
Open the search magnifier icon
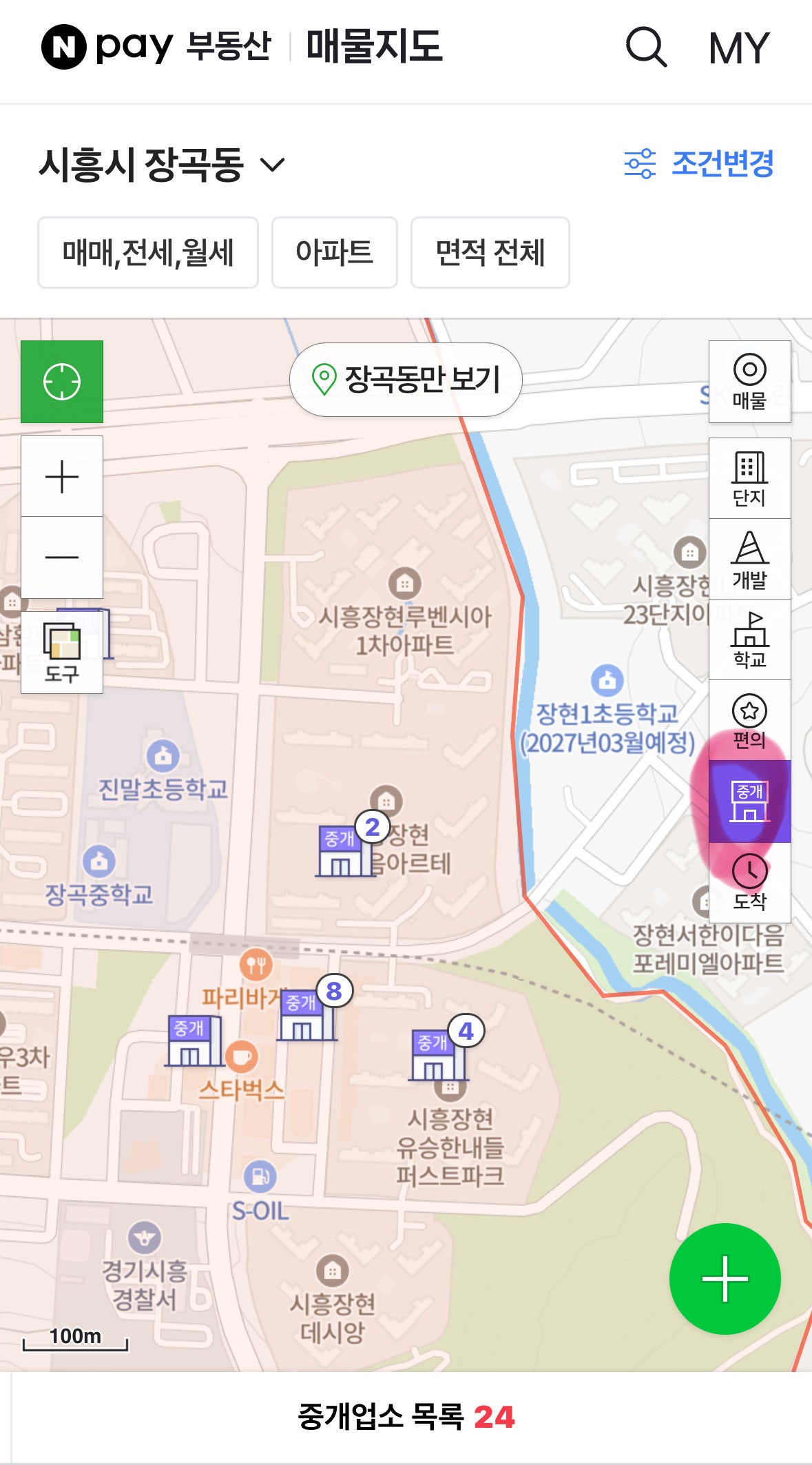[x=646, y=47]
